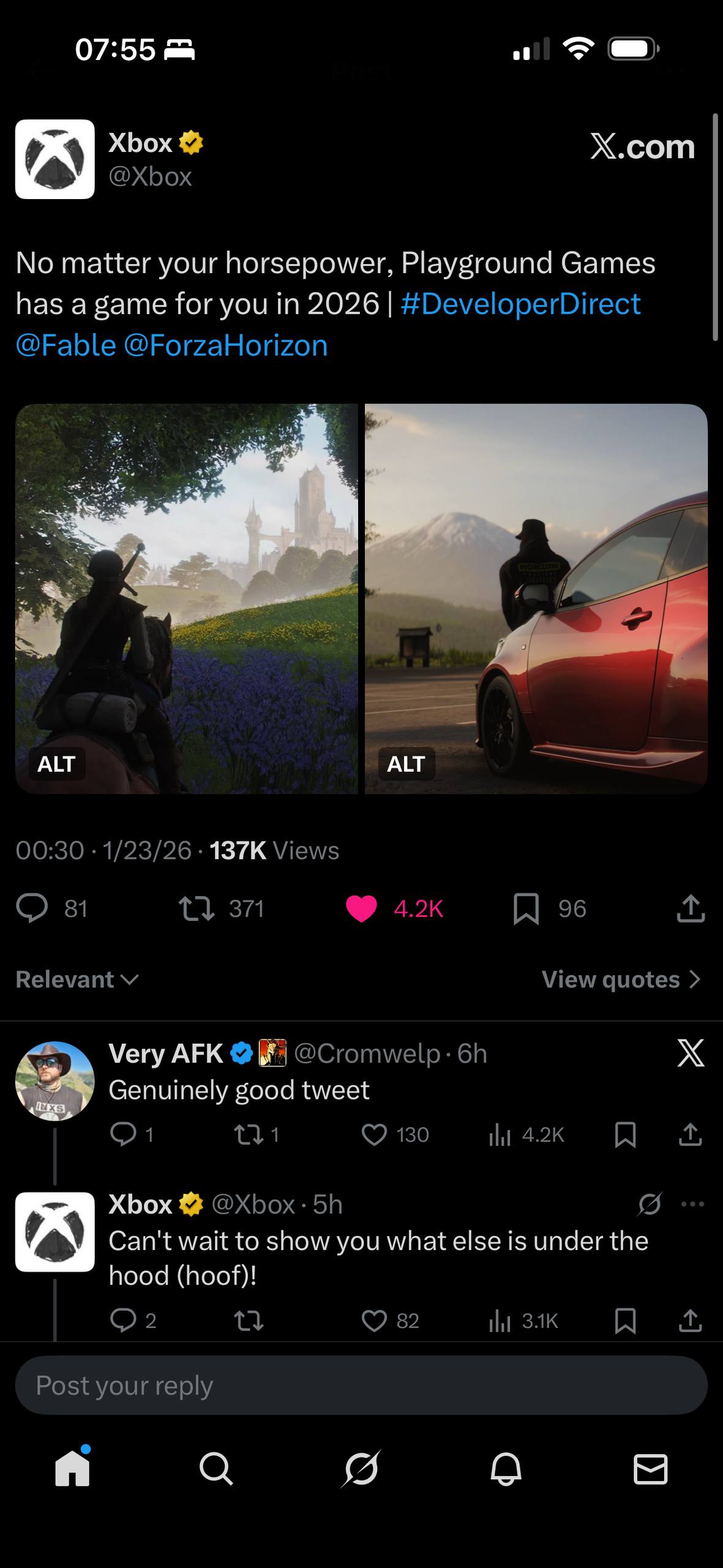Bookmark the main Xbox post
The height and width of the screenshot is (1568, 723).
(526, 908)
